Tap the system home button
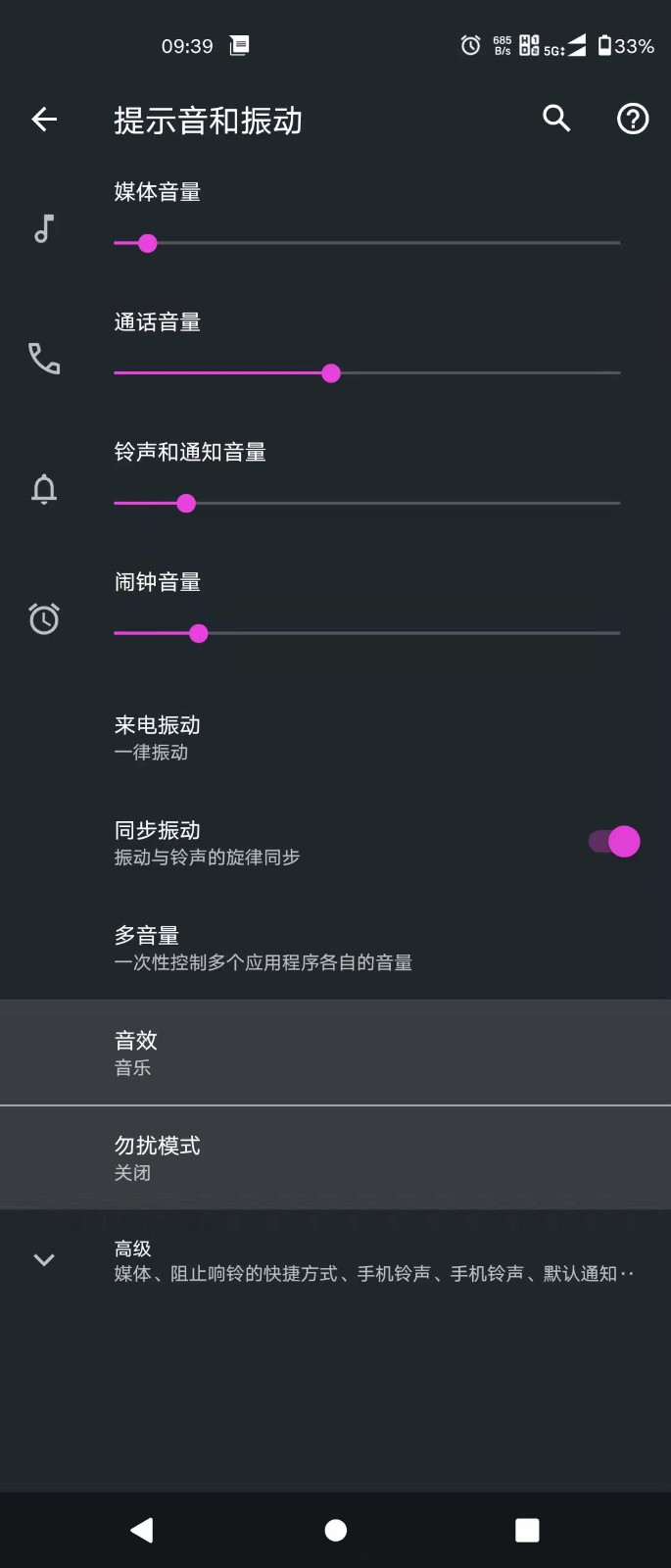The height and width of the screenshot is (1568, 671). coord(335,1530)
